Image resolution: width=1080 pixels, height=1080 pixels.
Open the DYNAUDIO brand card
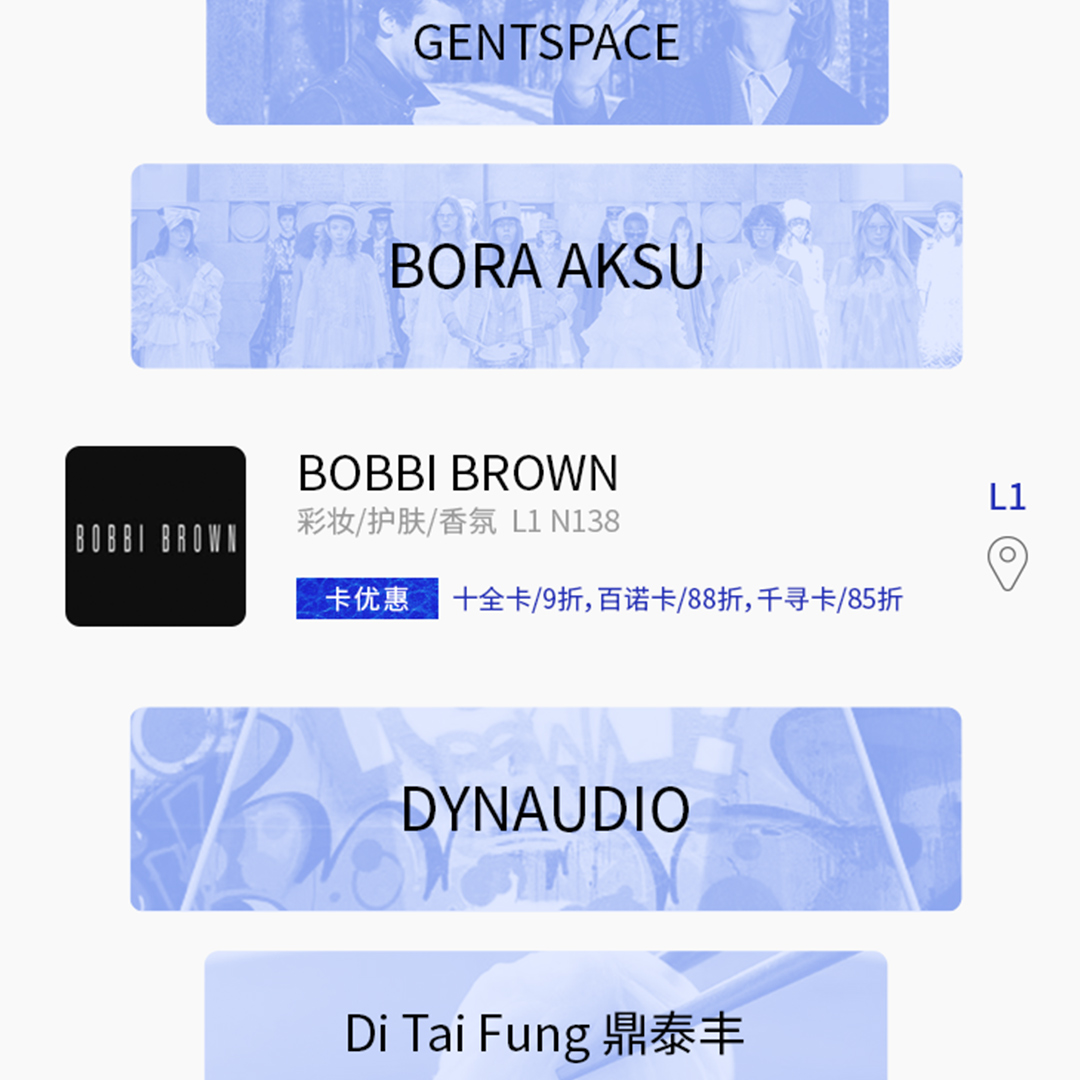546,809
